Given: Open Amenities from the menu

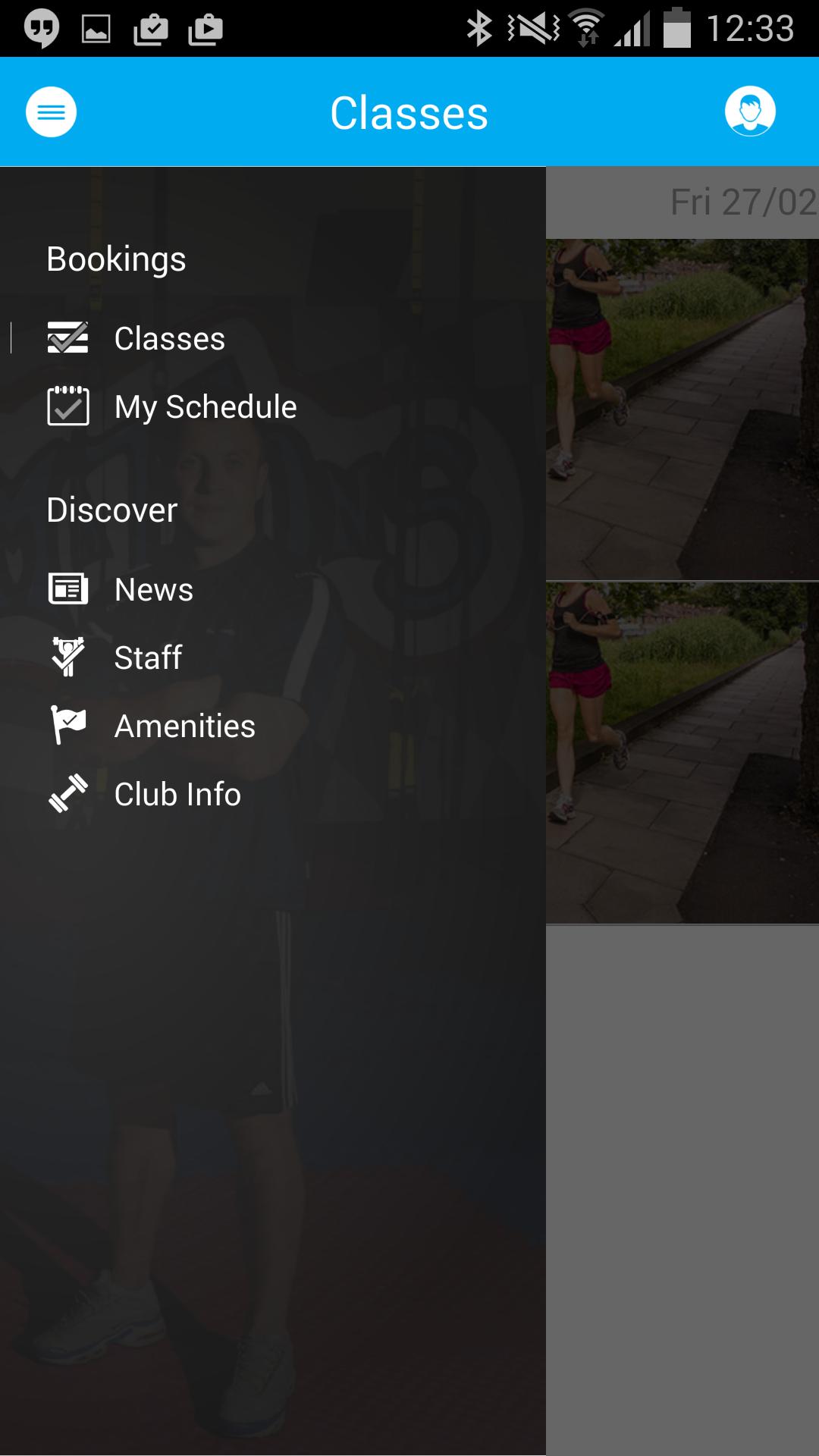Looking at the screenshot, I should coord(184,726).
